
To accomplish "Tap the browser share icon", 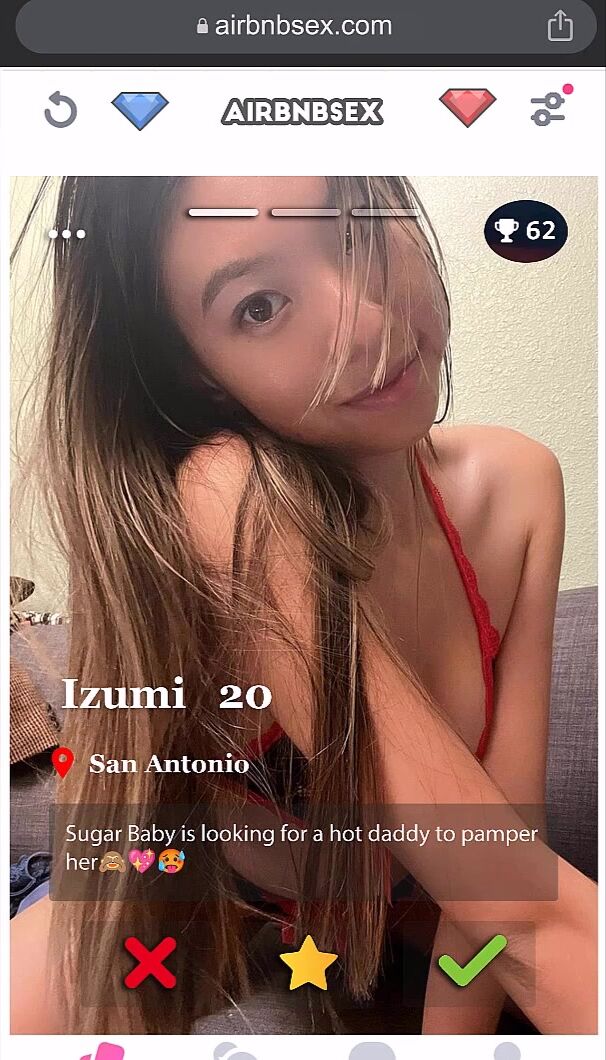I will [x=560, y=27].
